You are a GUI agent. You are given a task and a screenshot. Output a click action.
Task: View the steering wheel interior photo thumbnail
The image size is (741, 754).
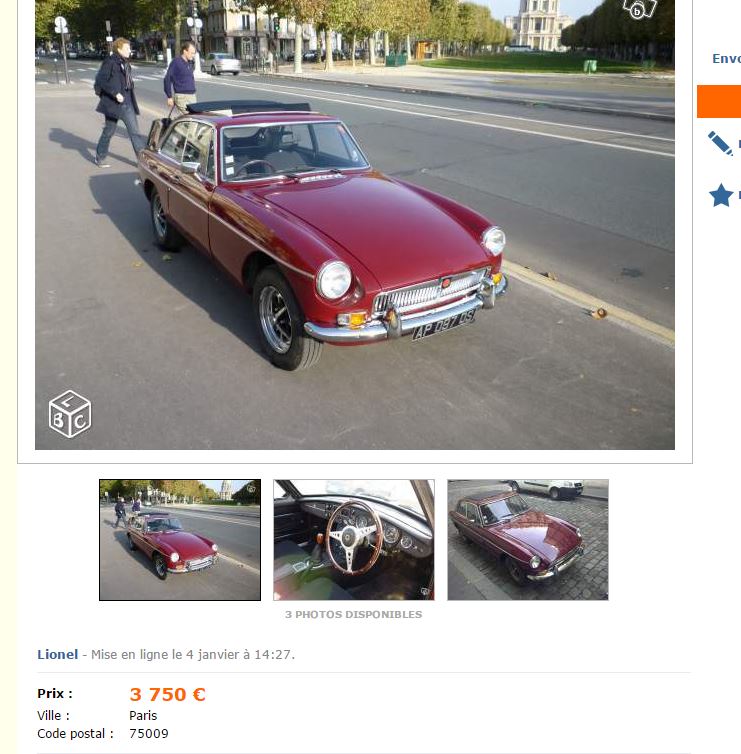coord(354,540)
